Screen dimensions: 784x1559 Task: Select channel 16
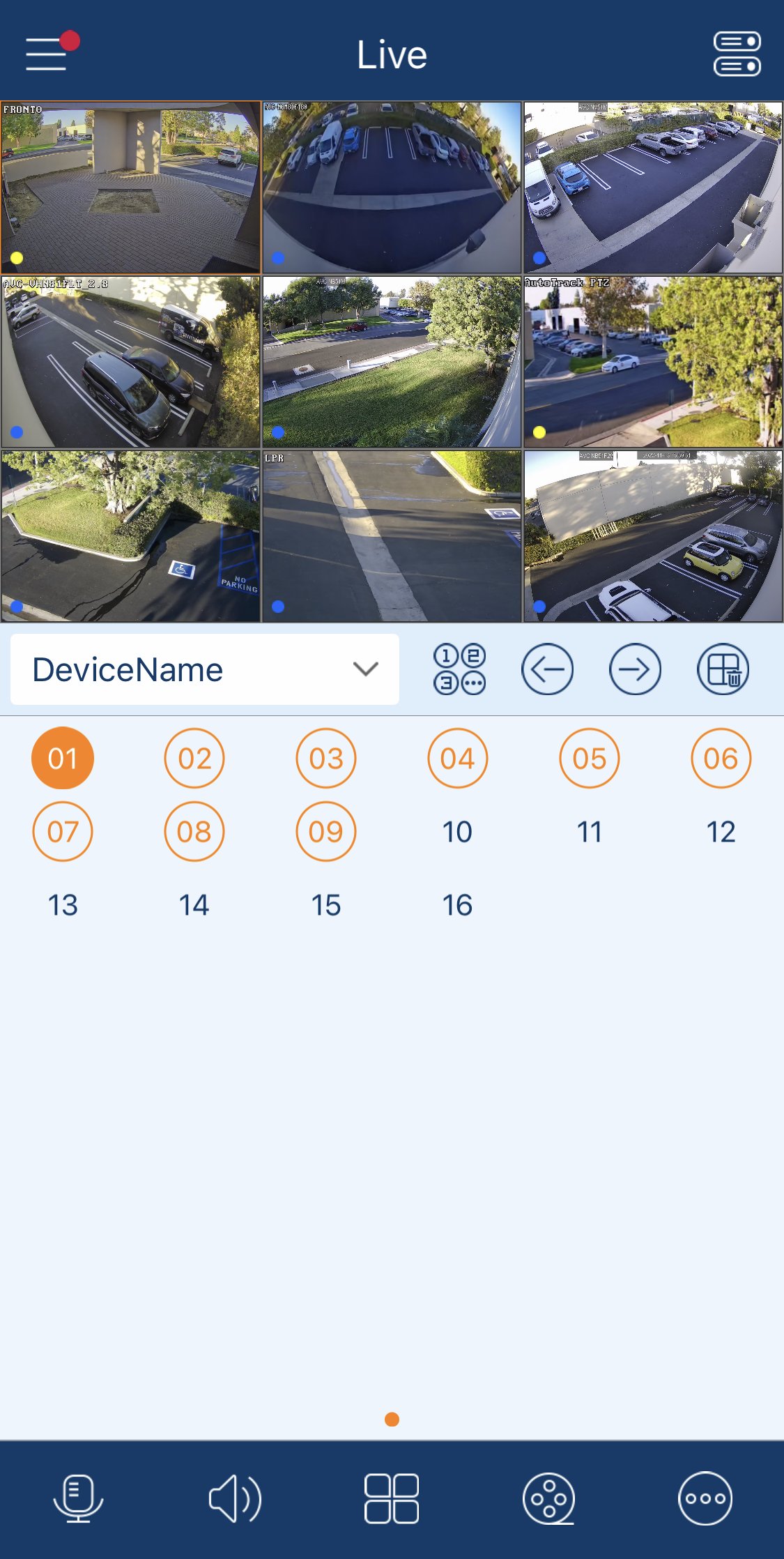point(457,905)
